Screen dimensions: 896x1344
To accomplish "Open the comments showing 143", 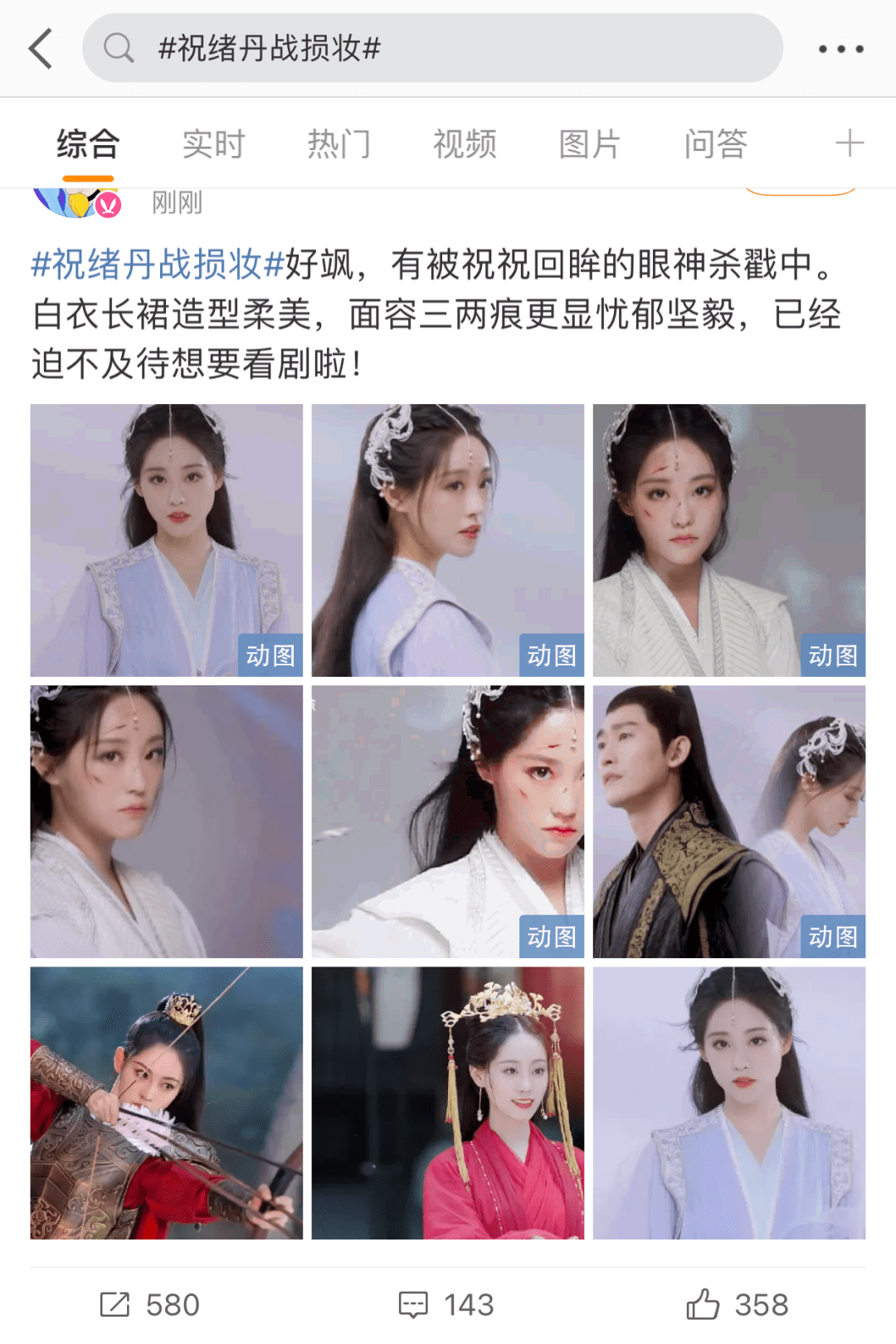I will (446, 1304).
